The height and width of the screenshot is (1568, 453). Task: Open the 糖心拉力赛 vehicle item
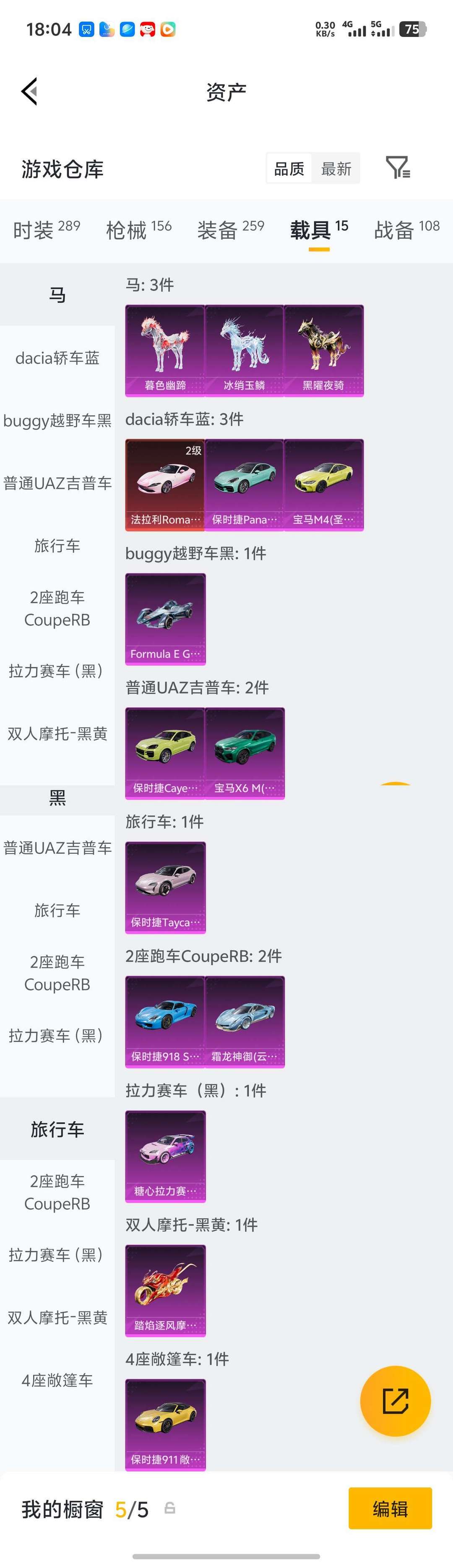(165, 1156)
